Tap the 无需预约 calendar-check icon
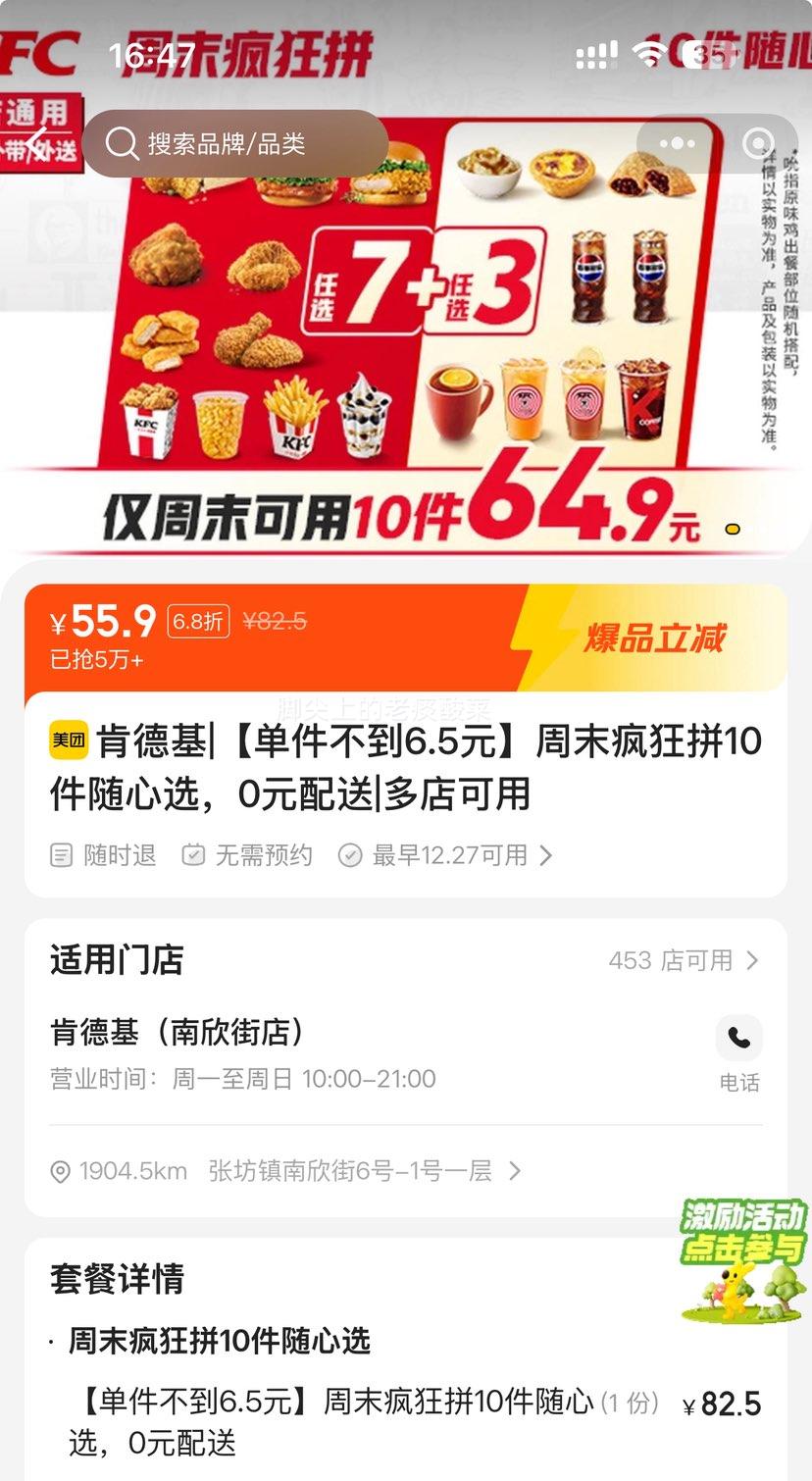This screenshot has width=812, height=1481. [x=192, y=855]
